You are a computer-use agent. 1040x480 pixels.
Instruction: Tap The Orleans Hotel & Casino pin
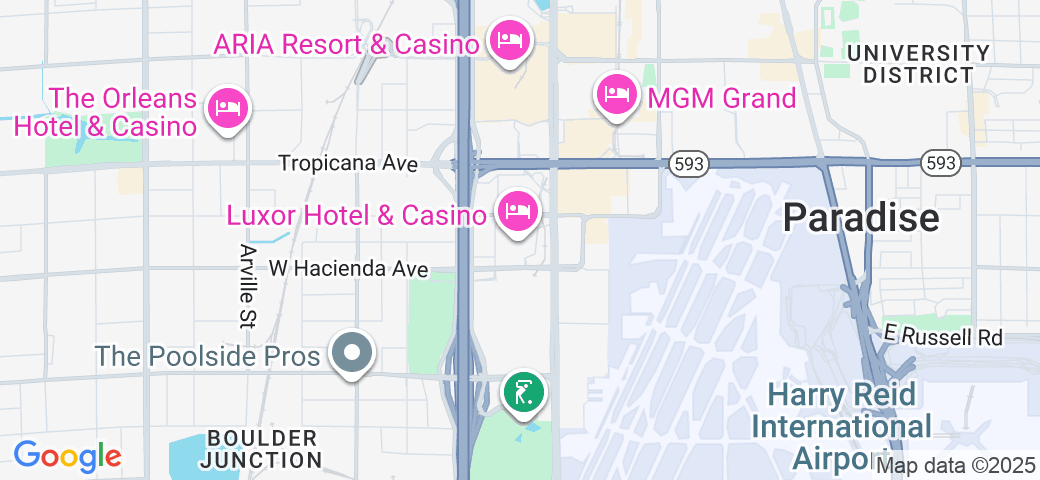pos(228,108)
